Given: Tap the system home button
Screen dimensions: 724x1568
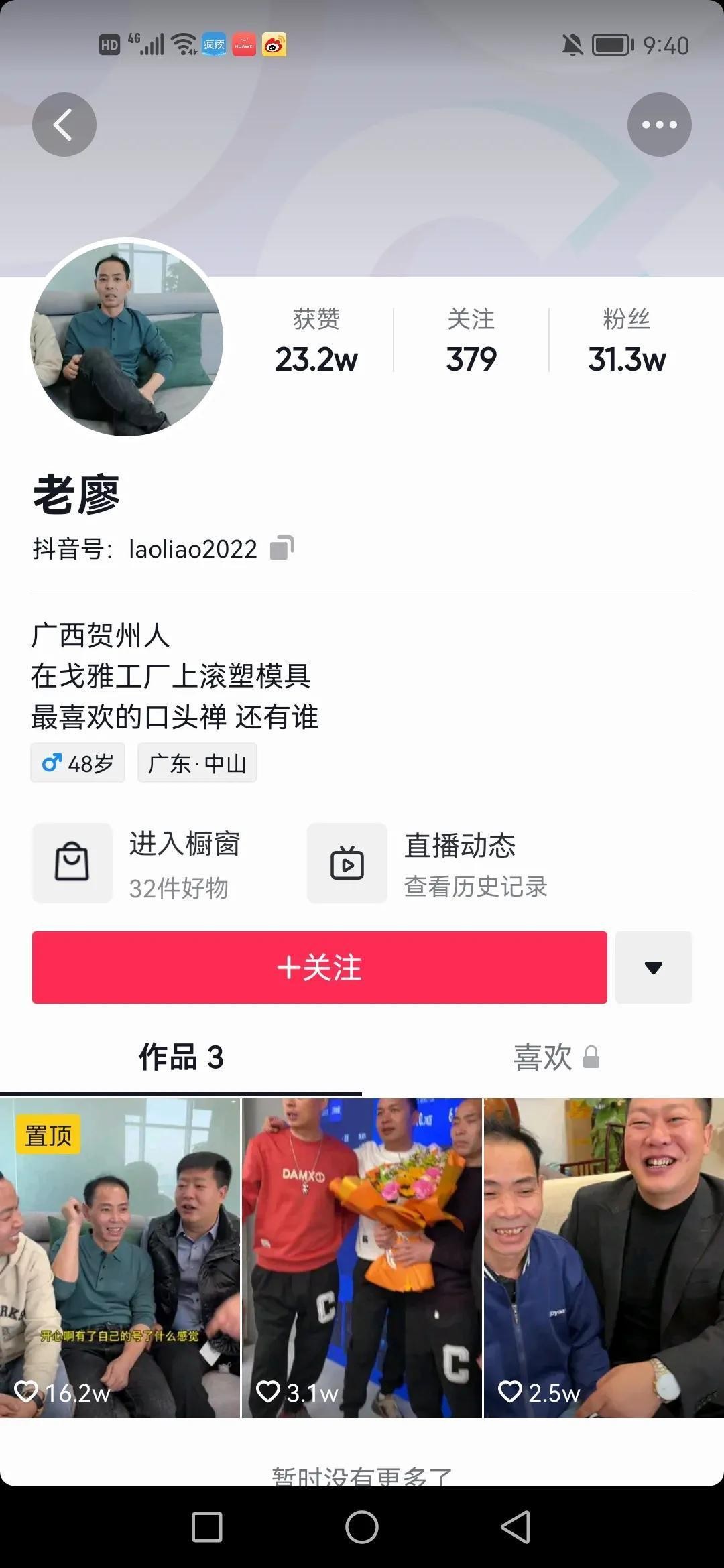Looking at the screenshot, I should coord(362,1527).
